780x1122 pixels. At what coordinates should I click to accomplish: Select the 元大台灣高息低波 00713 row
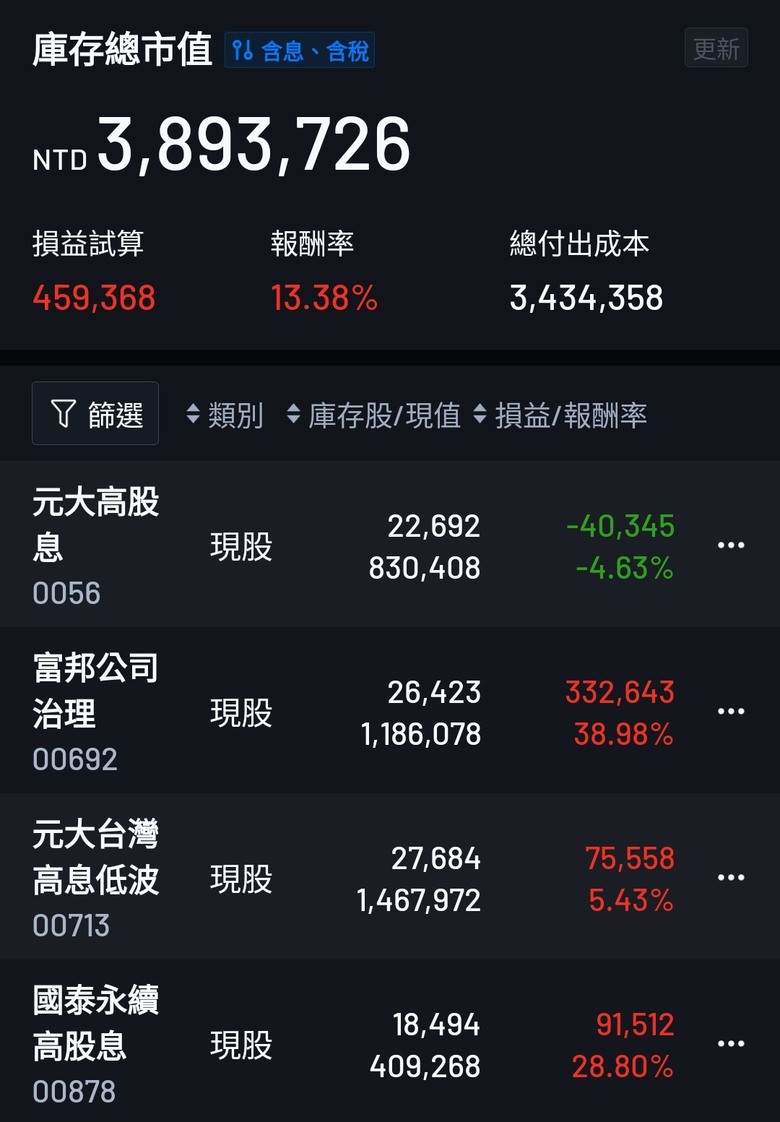[x=96, y=878]
